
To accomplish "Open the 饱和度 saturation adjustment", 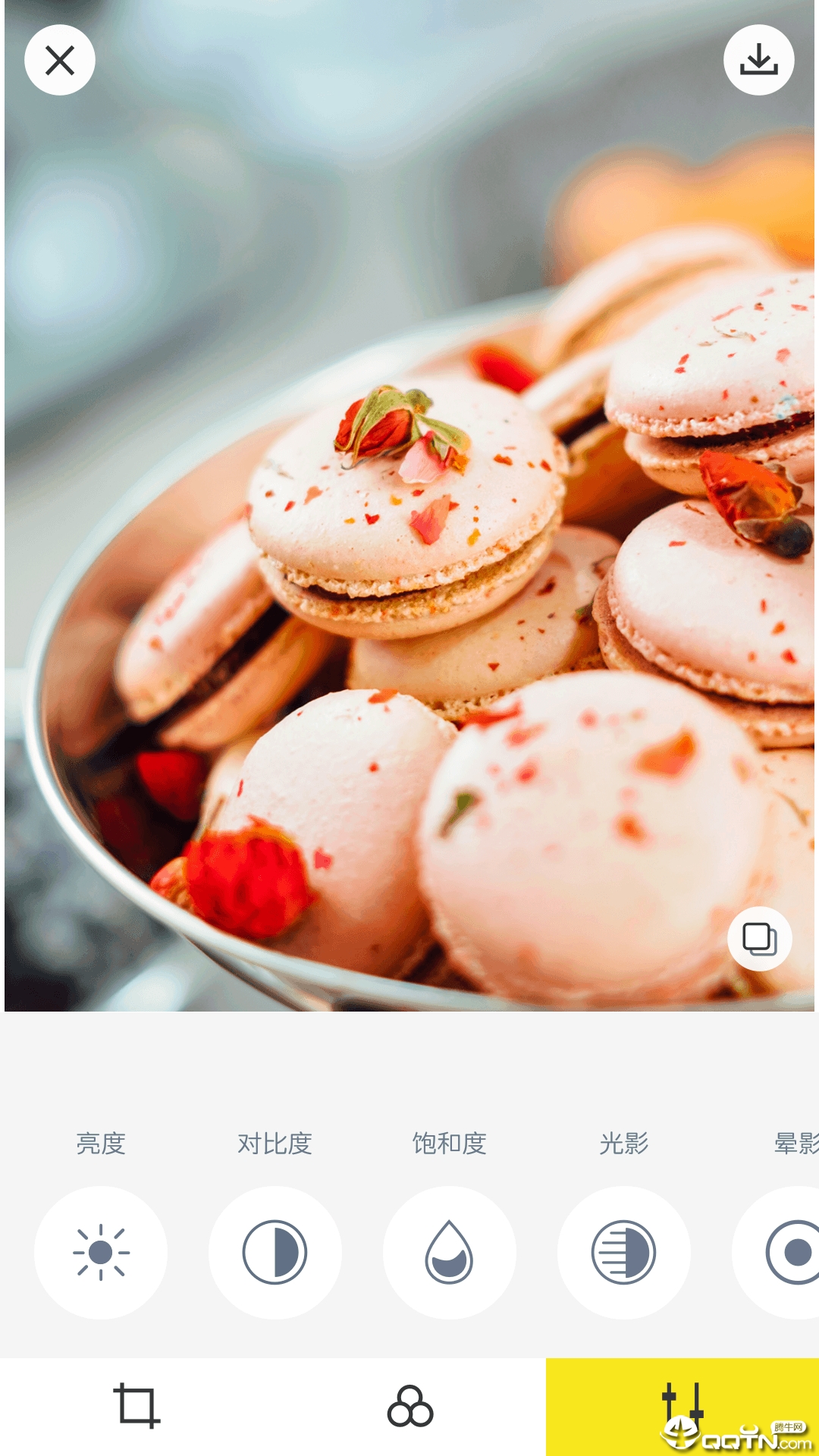I will coord(450,1253).
